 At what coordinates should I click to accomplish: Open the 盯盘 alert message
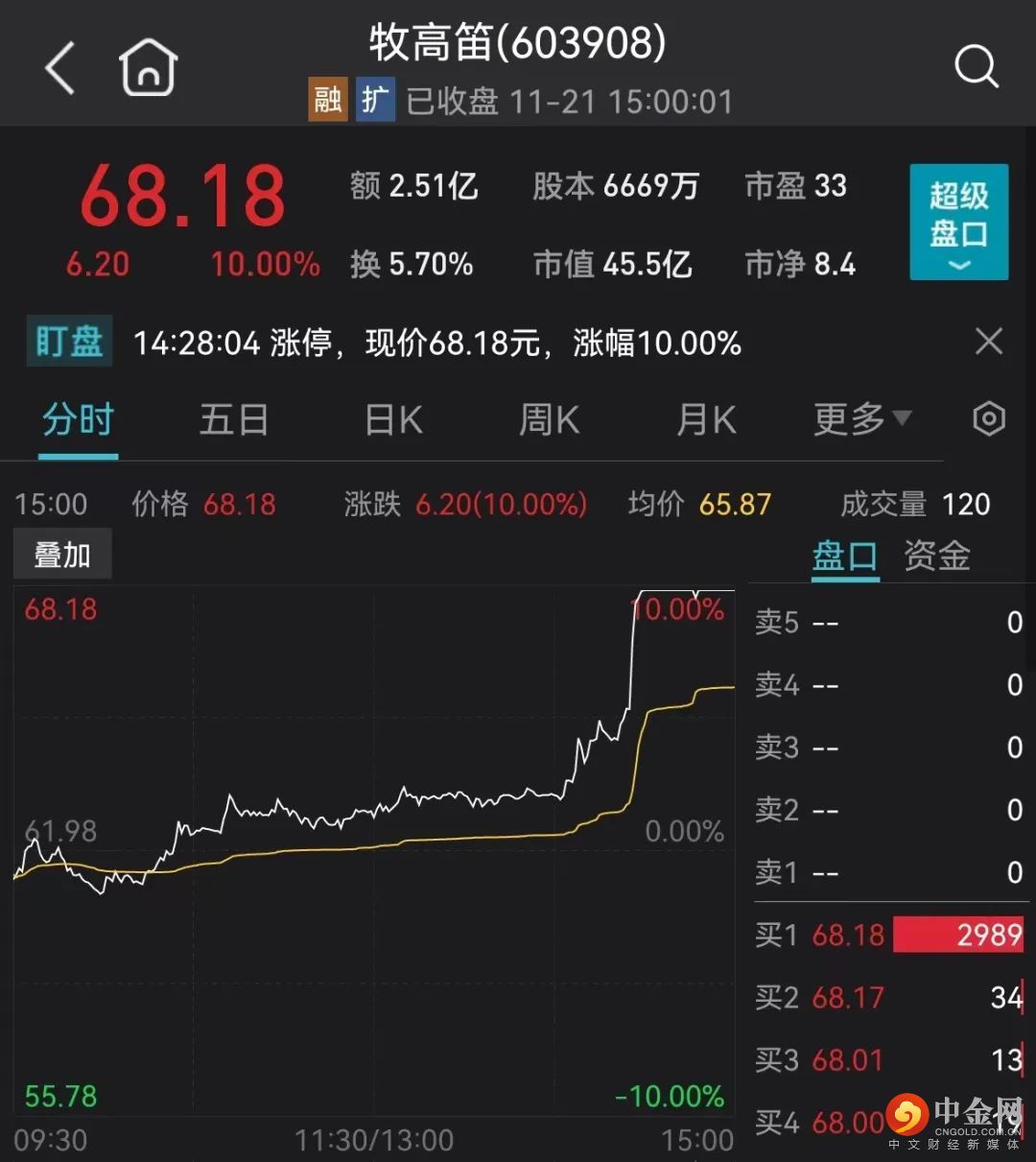[x=436, y=343]
